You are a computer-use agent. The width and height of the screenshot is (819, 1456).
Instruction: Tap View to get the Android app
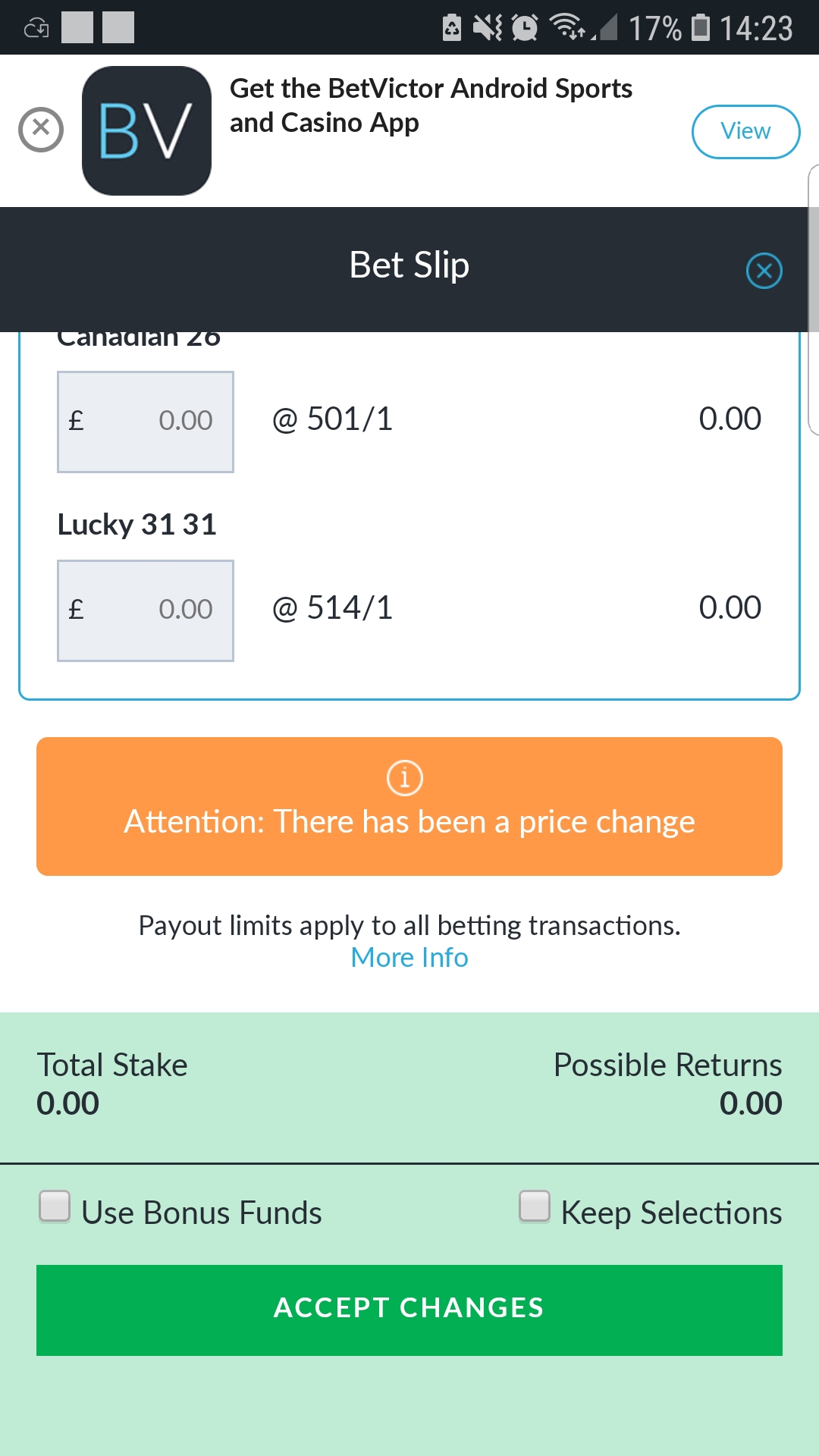tap(745, 132)
